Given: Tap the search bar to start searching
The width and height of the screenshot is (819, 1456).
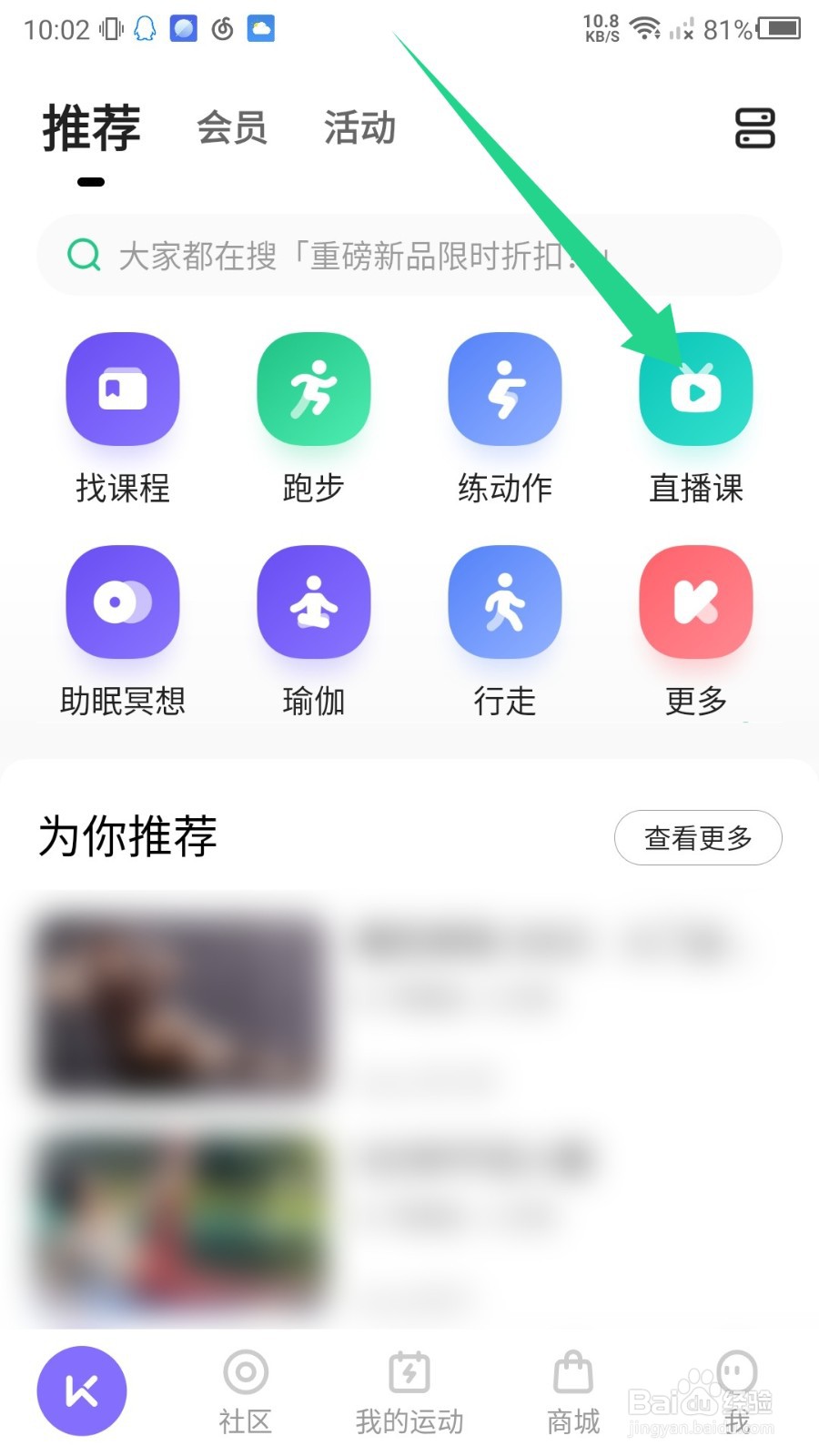Looking at the screenshot, I should click(409, 256).
